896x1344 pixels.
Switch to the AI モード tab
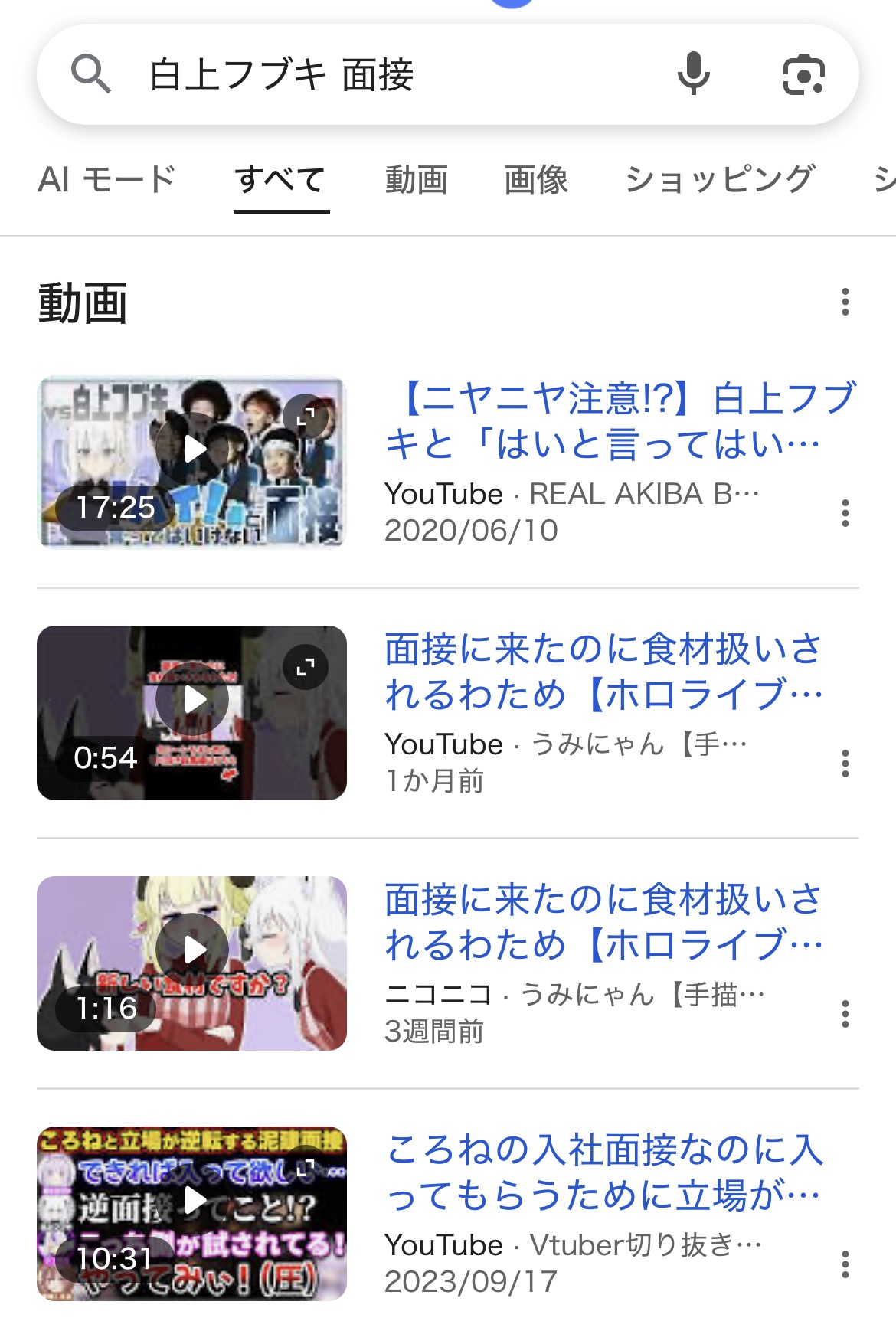106,180
